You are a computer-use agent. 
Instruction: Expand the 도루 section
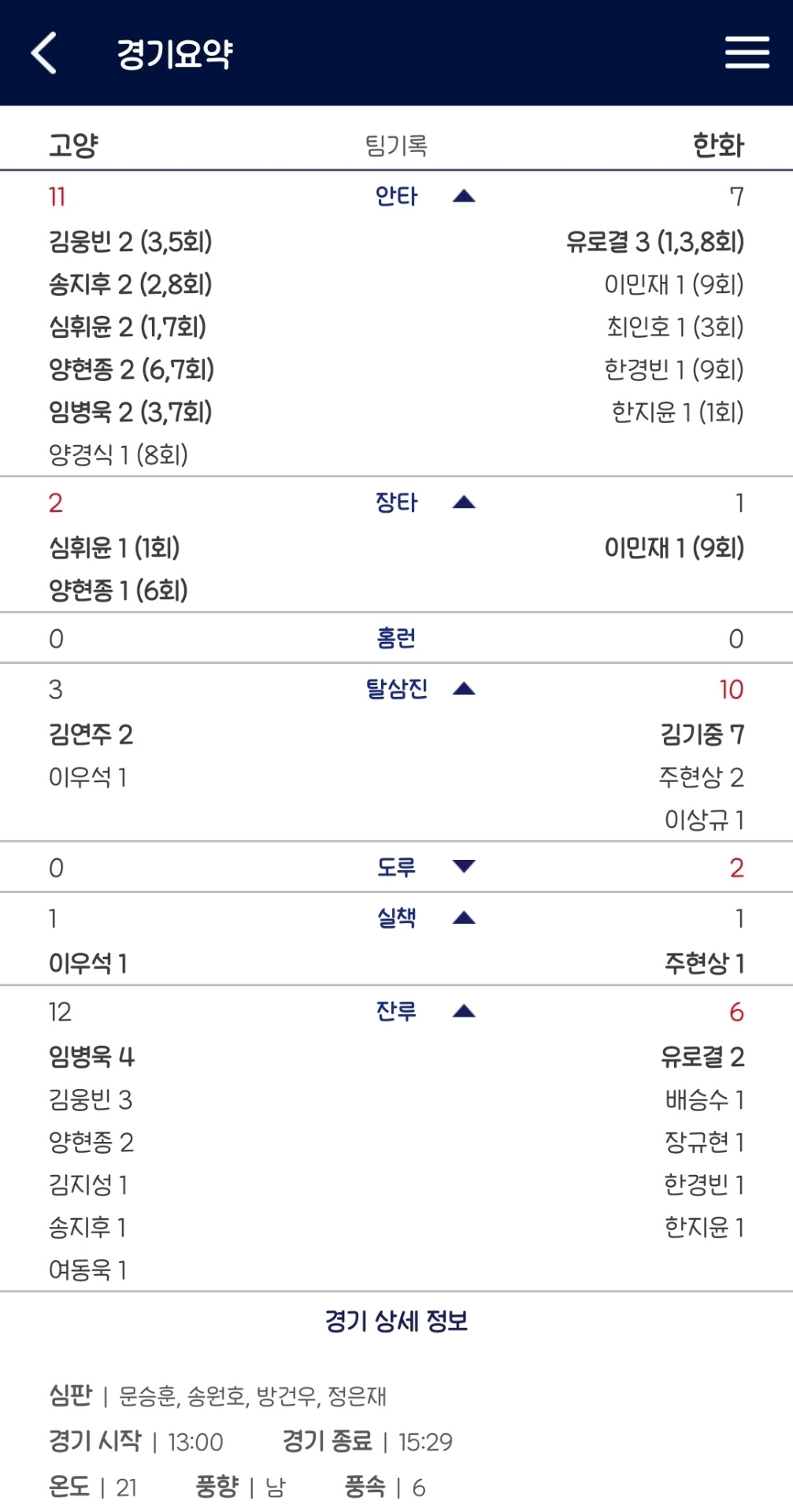(x=464, y=867)
